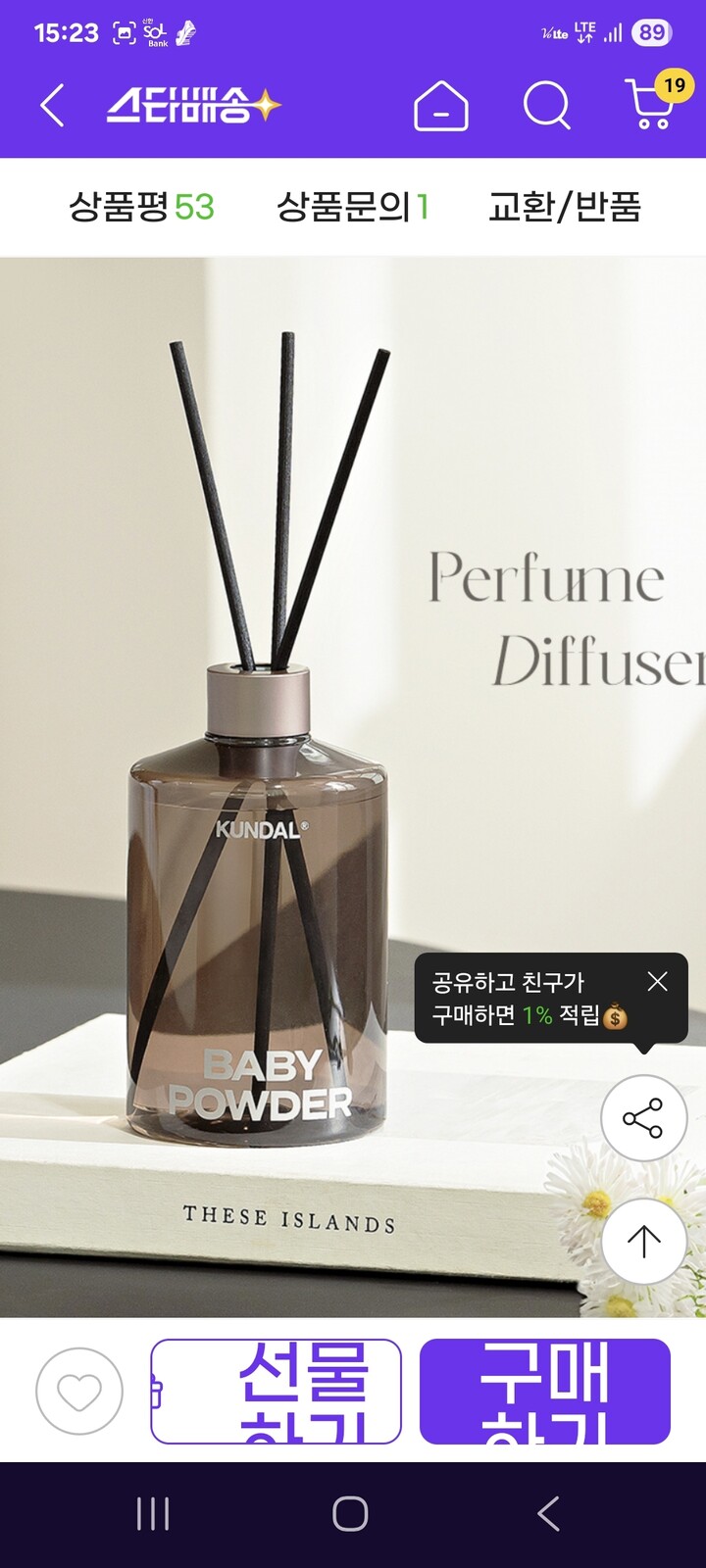Open recent apps from the navigation bar
Screen dimensions: 706x1568
coord(153,1514)
